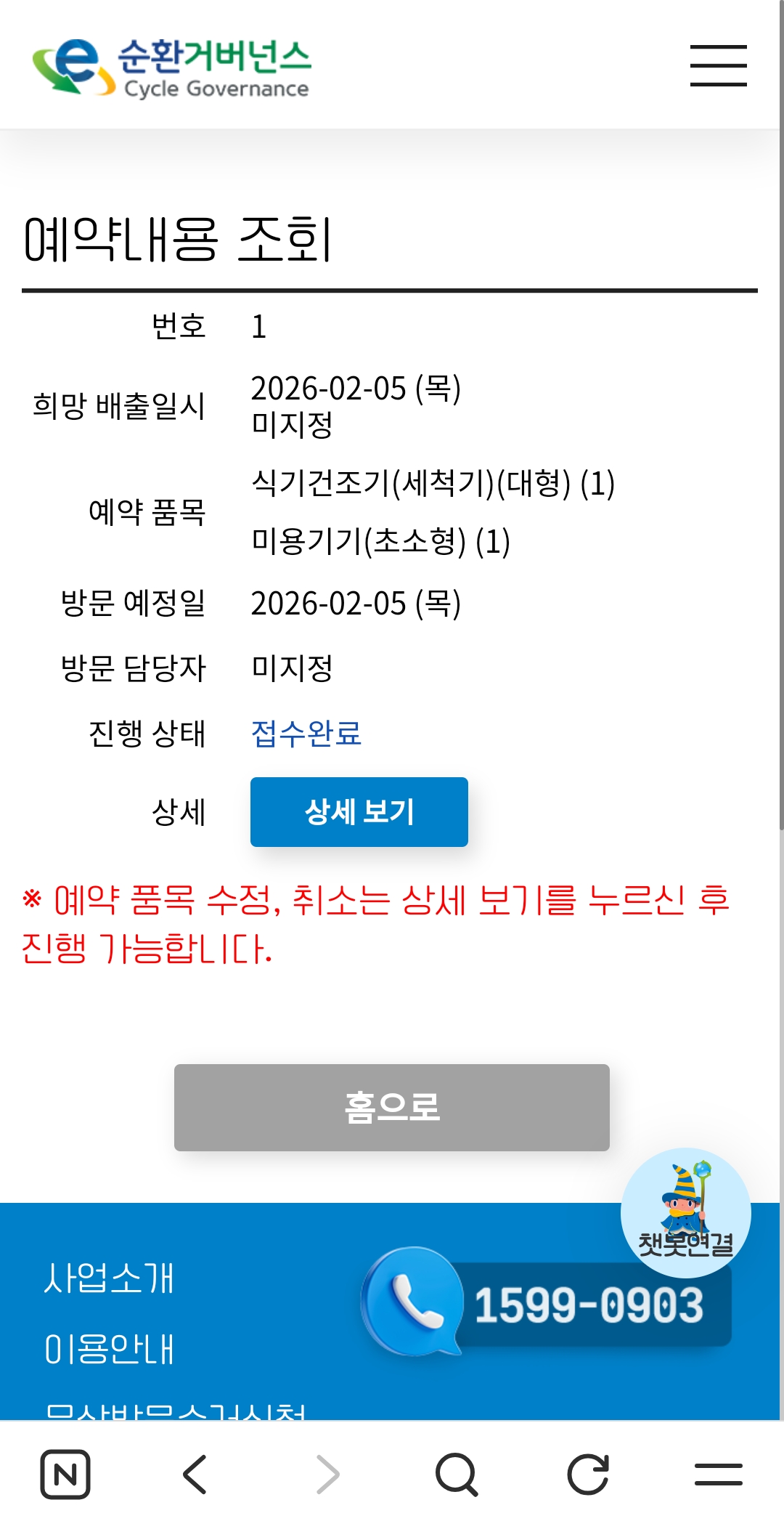The height and width of the screenshot is (1529, 784).
Task: Open the browser bottom menu icon
Action: tap(718, 1475)
